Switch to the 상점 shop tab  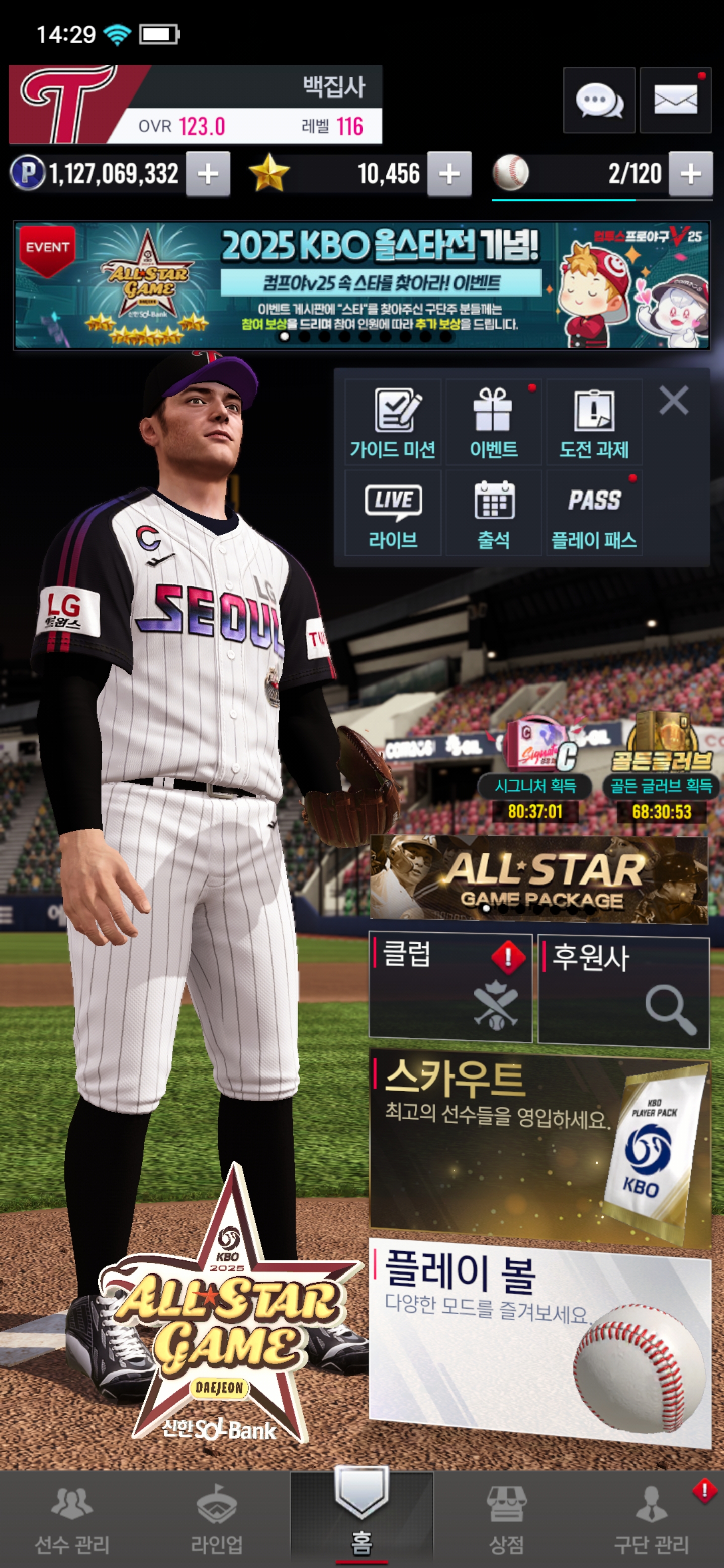(x=506, y=1519)
